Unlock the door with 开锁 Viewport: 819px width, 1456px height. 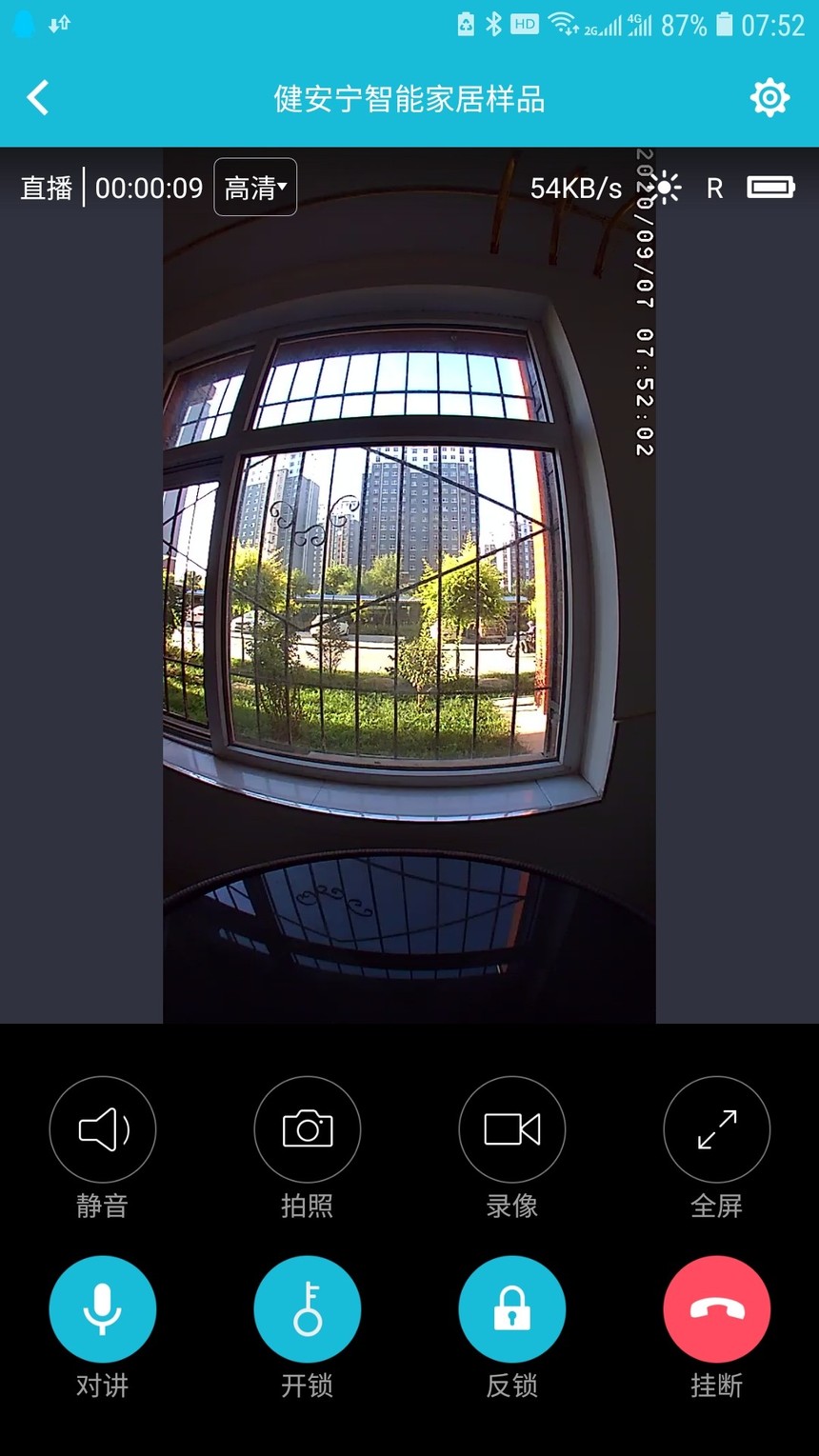point(308,1309)
